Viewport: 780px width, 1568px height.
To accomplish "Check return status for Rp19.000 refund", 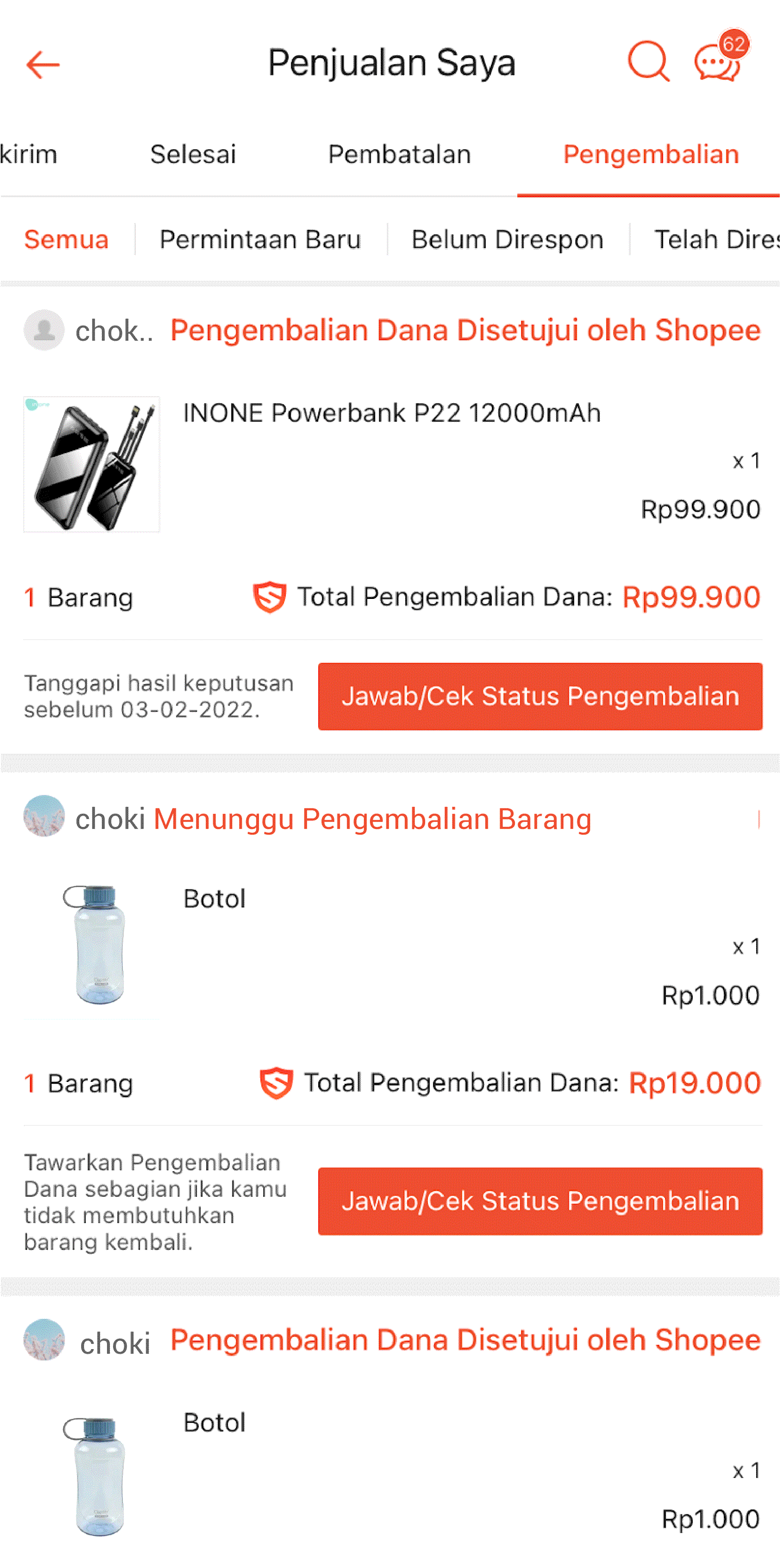I will (x=539, y=1201).
